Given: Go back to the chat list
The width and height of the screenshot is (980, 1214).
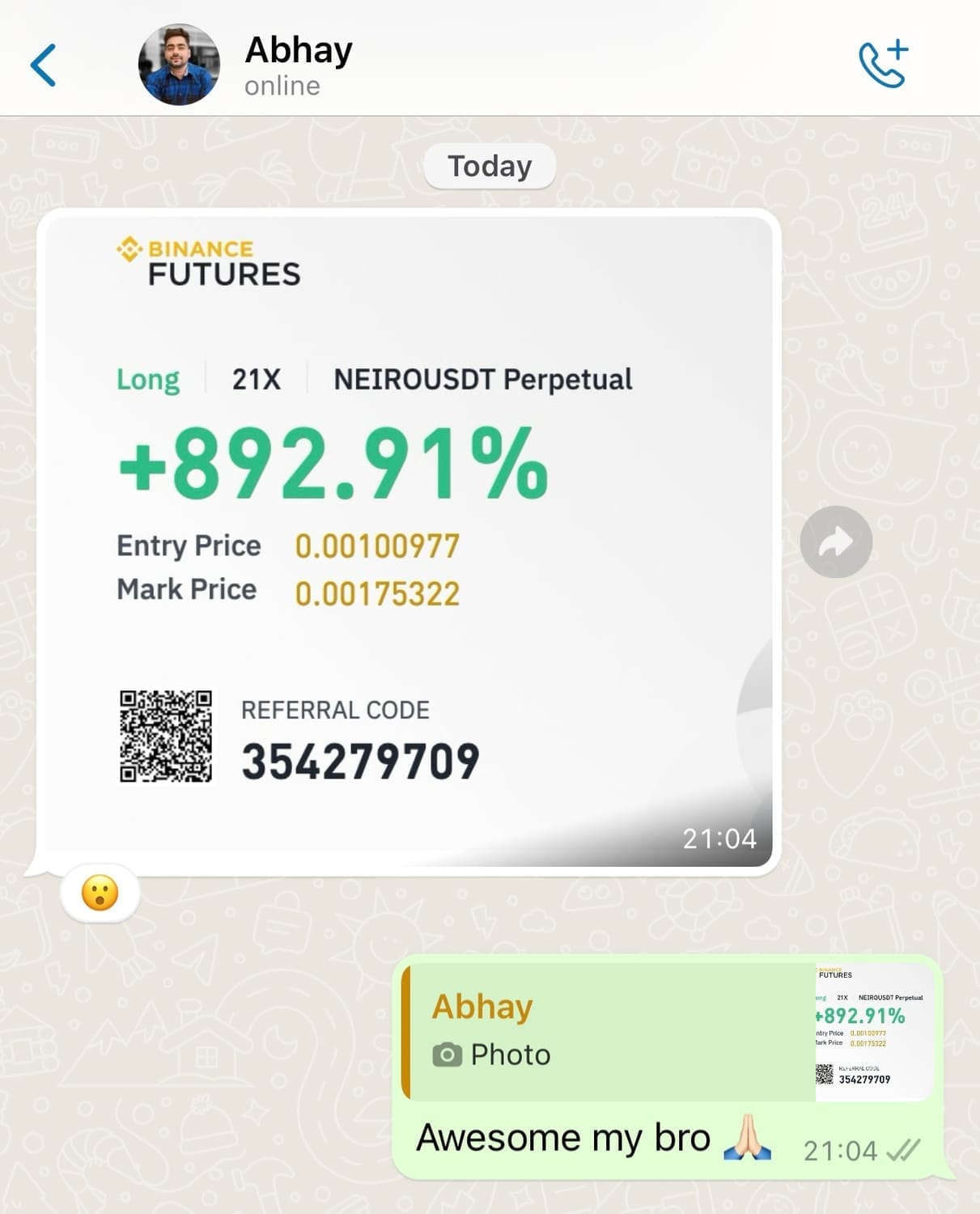Looking at the screenshot, I should click(43, 65).
